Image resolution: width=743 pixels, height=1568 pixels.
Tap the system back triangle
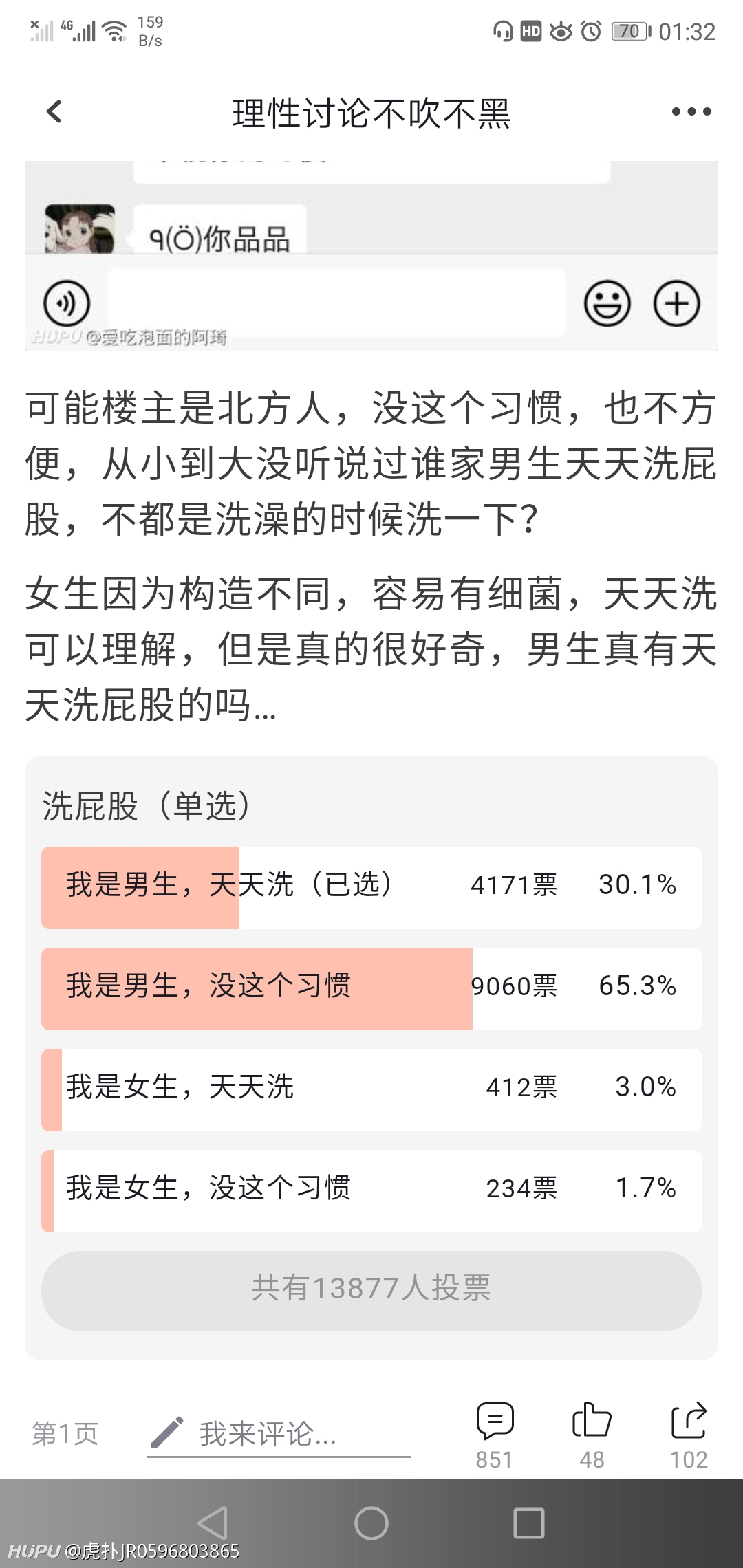click(213, 1523)
